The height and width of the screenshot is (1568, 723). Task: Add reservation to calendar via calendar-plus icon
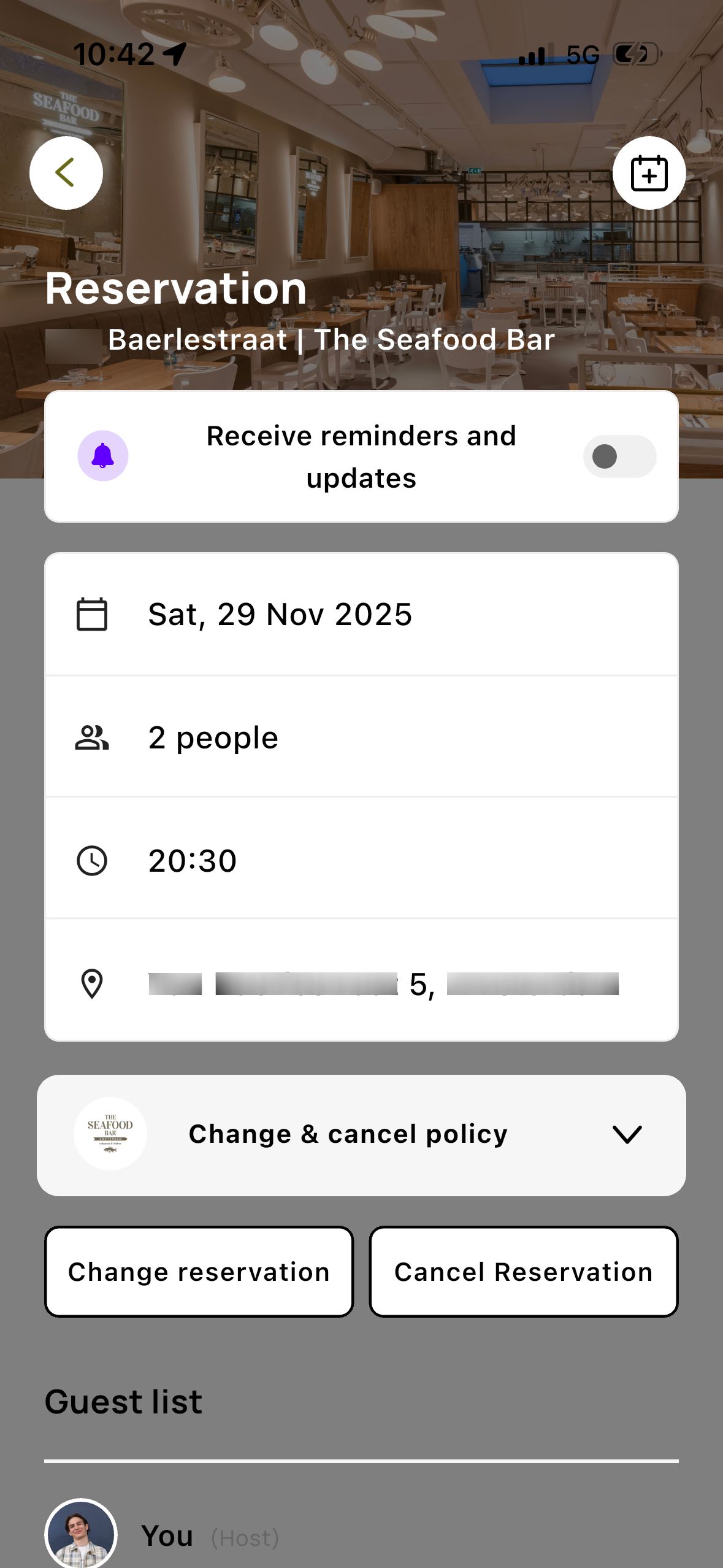point(649,173)
